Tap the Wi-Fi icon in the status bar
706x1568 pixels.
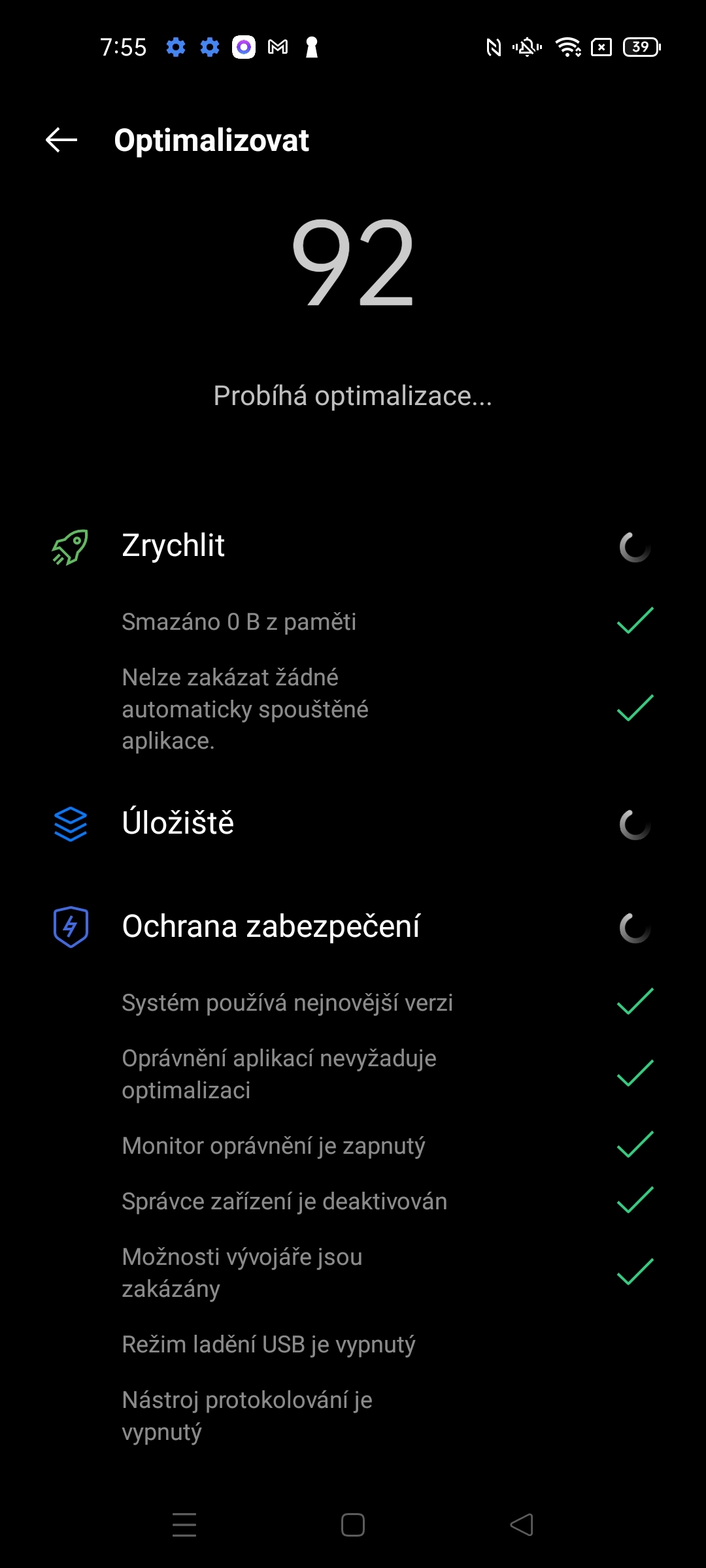(x=568, y=48)
